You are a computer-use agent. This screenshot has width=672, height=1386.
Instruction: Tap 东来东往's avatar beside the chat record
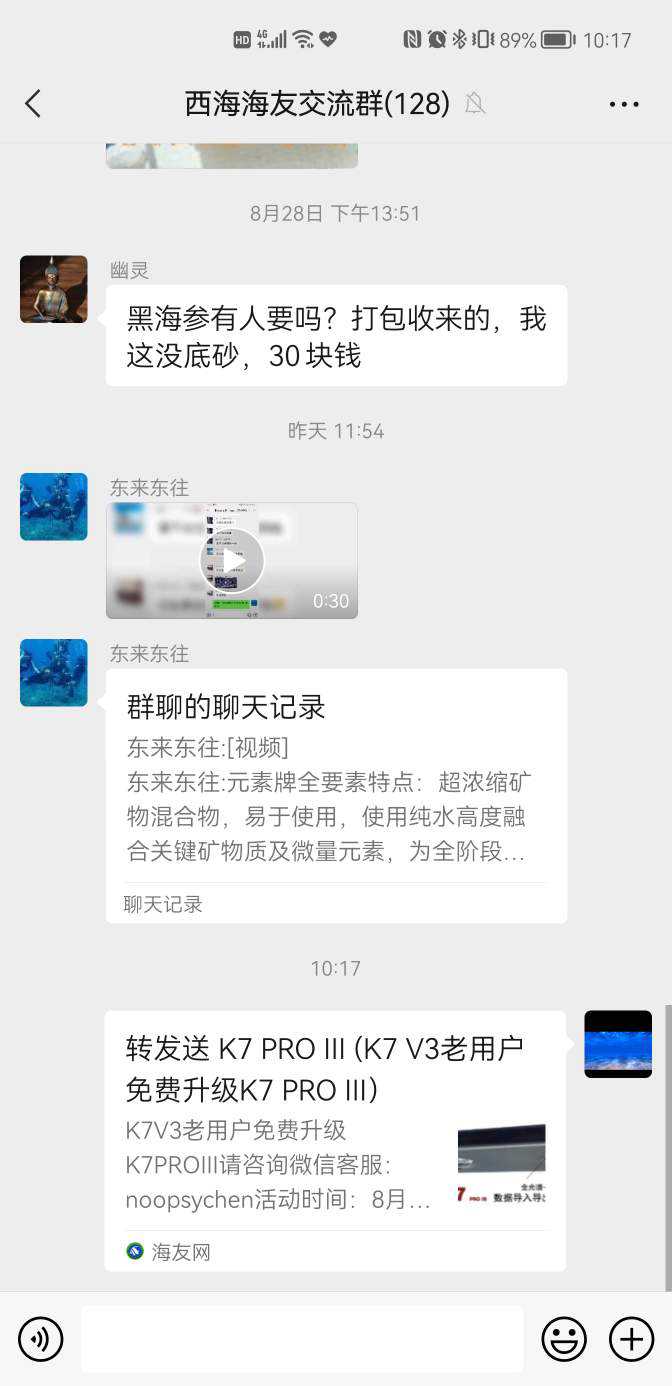[54, 673]
